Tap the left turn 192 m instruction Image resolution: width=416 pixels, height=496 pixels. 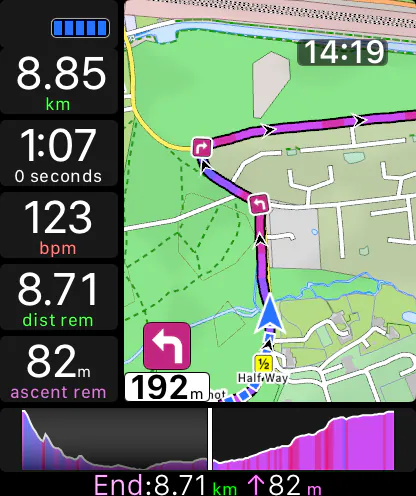[167, 362]
